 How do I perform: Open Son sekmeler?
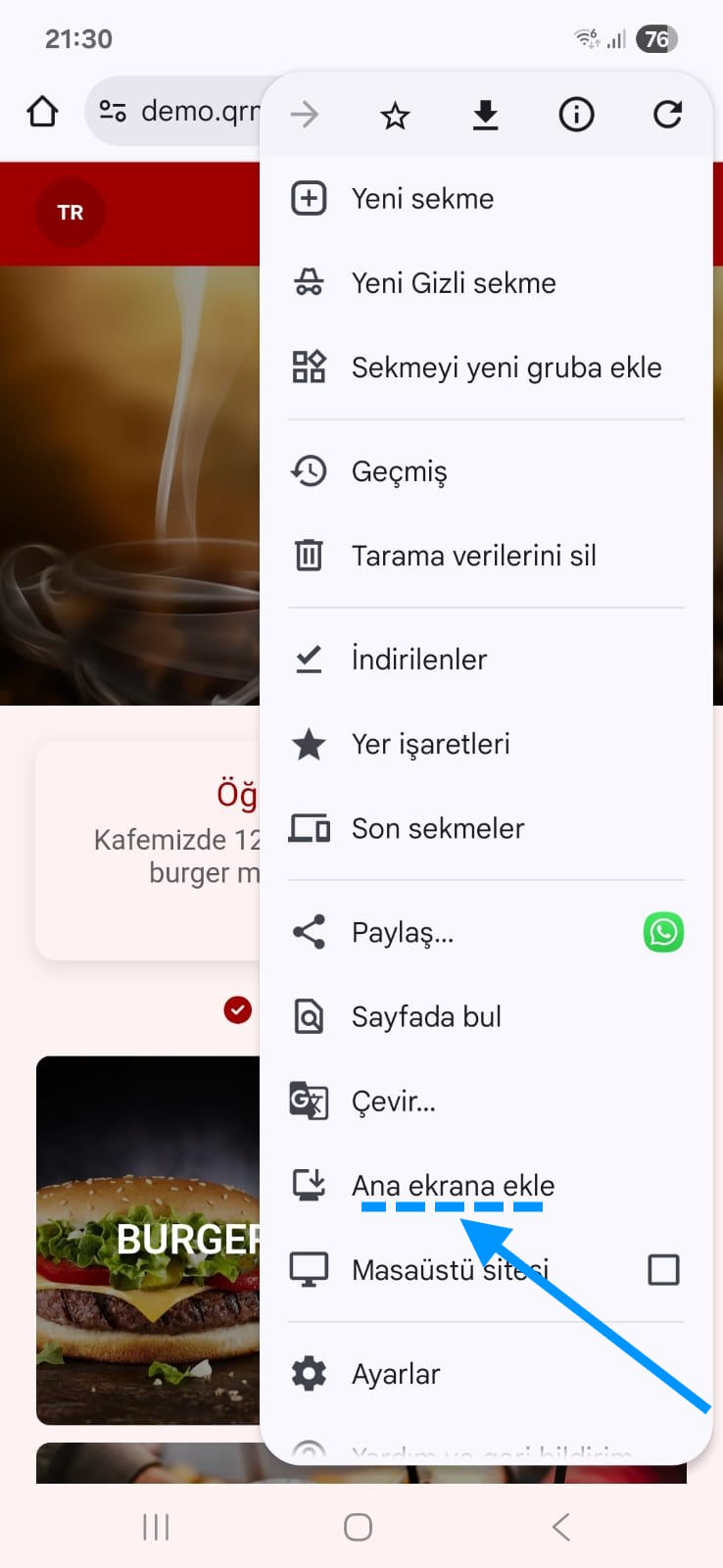[437, 828]
